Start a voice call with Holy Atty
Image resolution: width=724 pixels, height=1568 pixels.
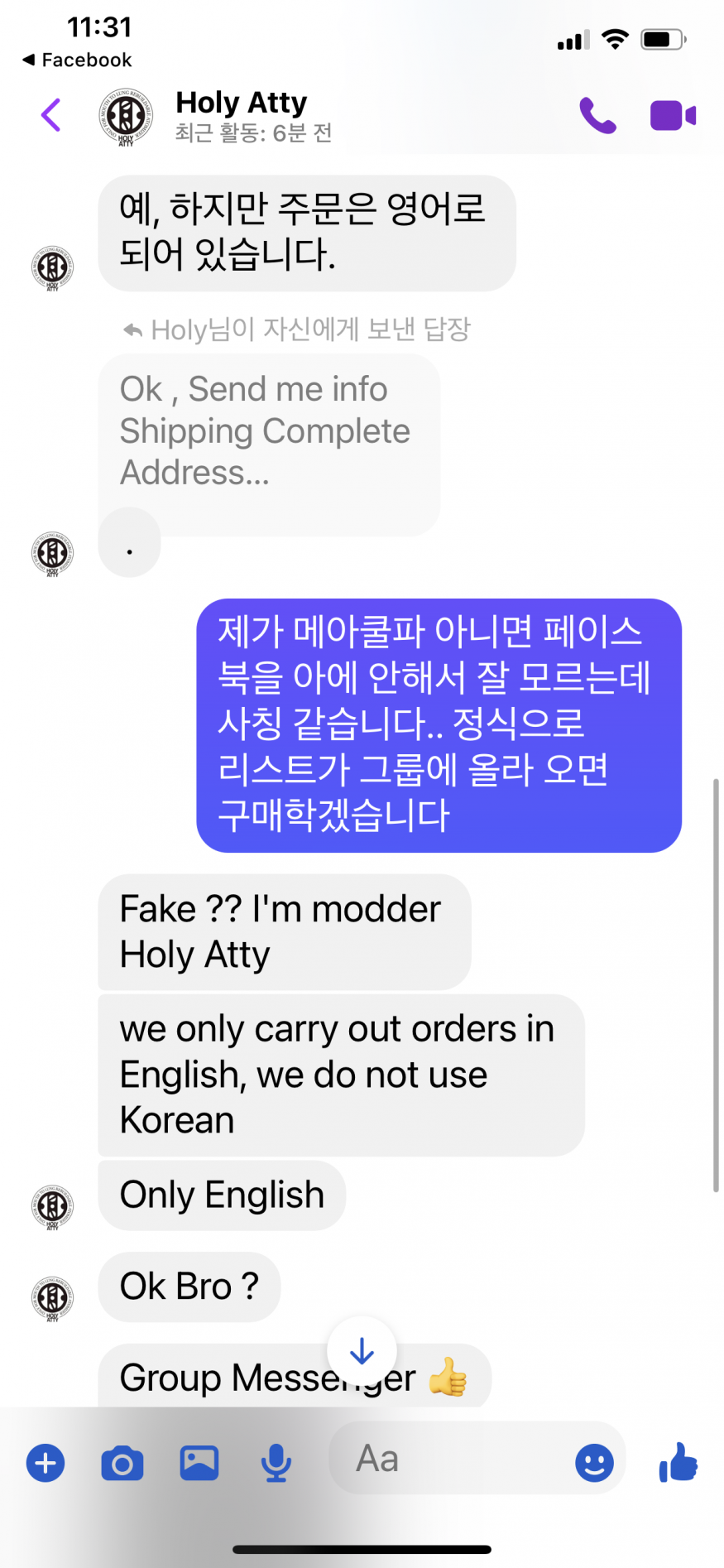pyautogui.click(x=597, y=116)
